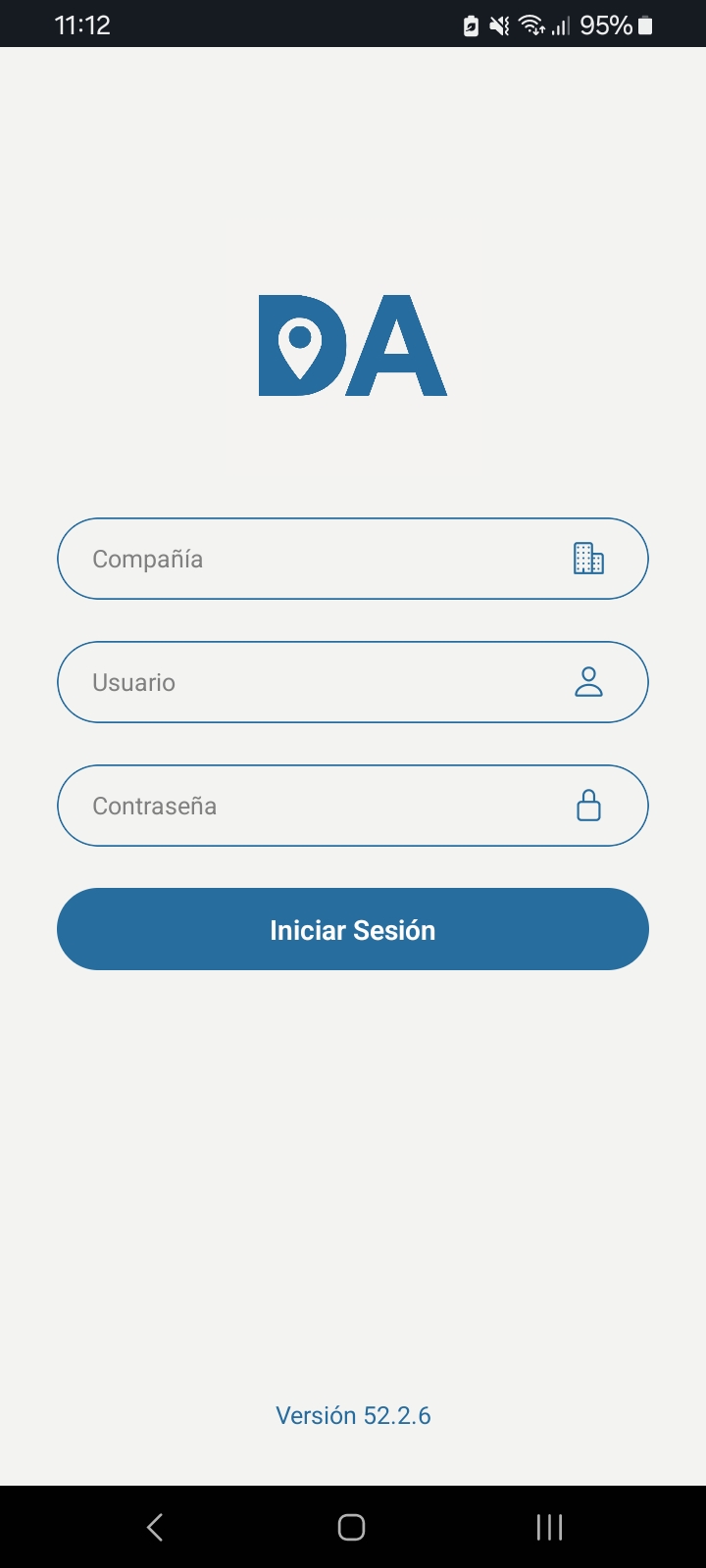Click the building icon in Compañía field

(x=589, y=559)
